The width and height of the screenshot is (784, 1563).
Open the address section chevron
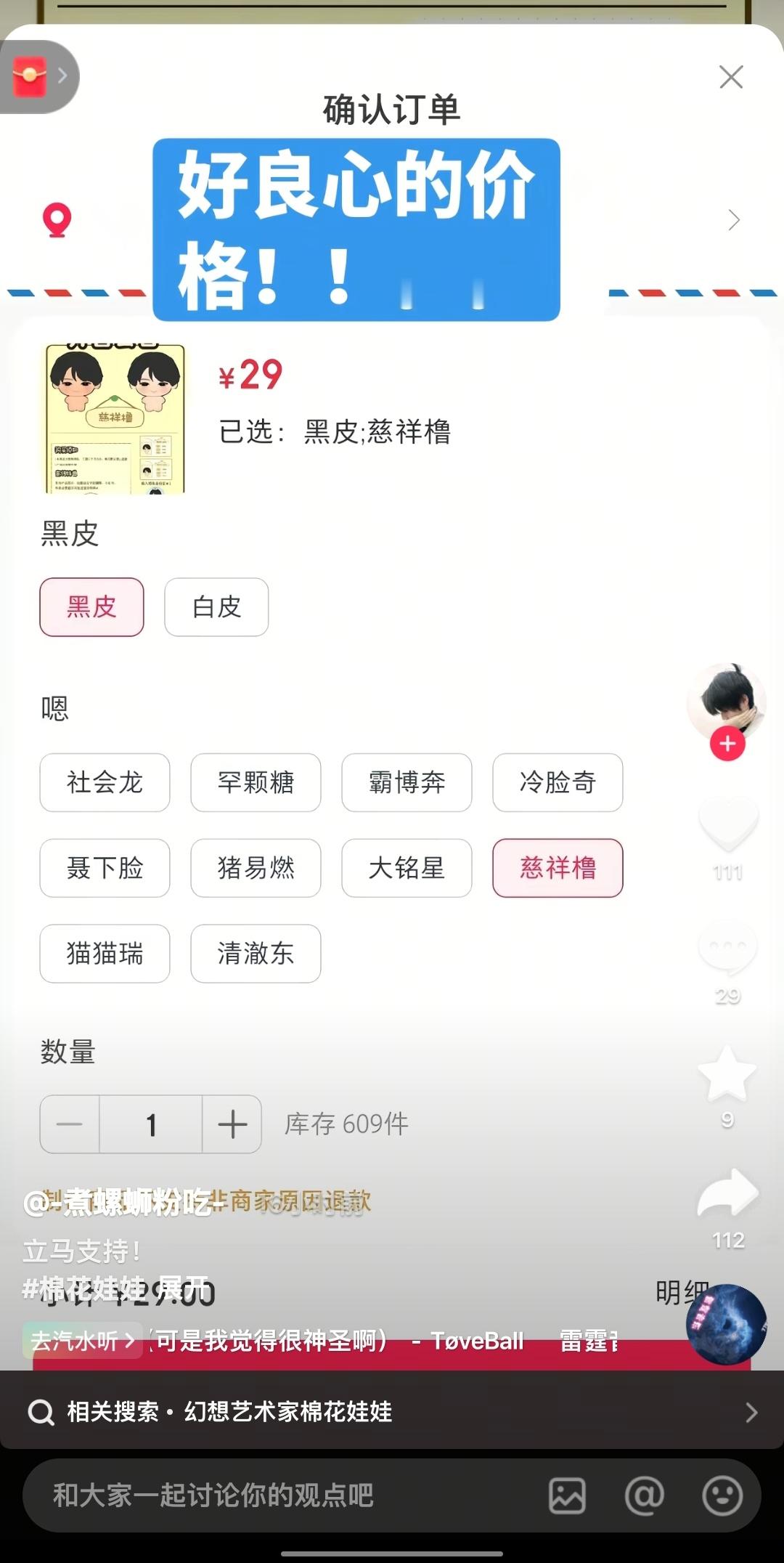pyautogui.click(x=732, y=220)
